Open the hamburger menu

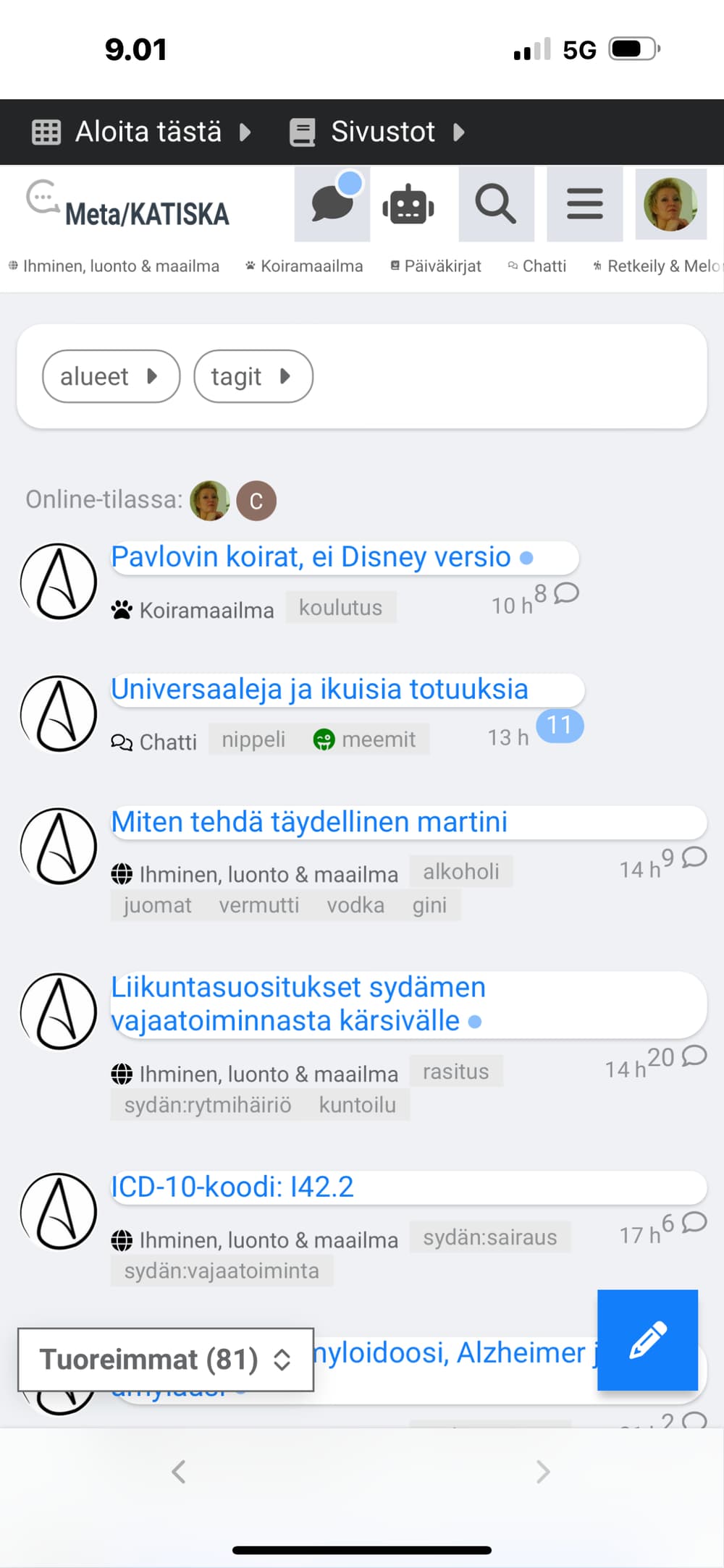tap(584, 204)
